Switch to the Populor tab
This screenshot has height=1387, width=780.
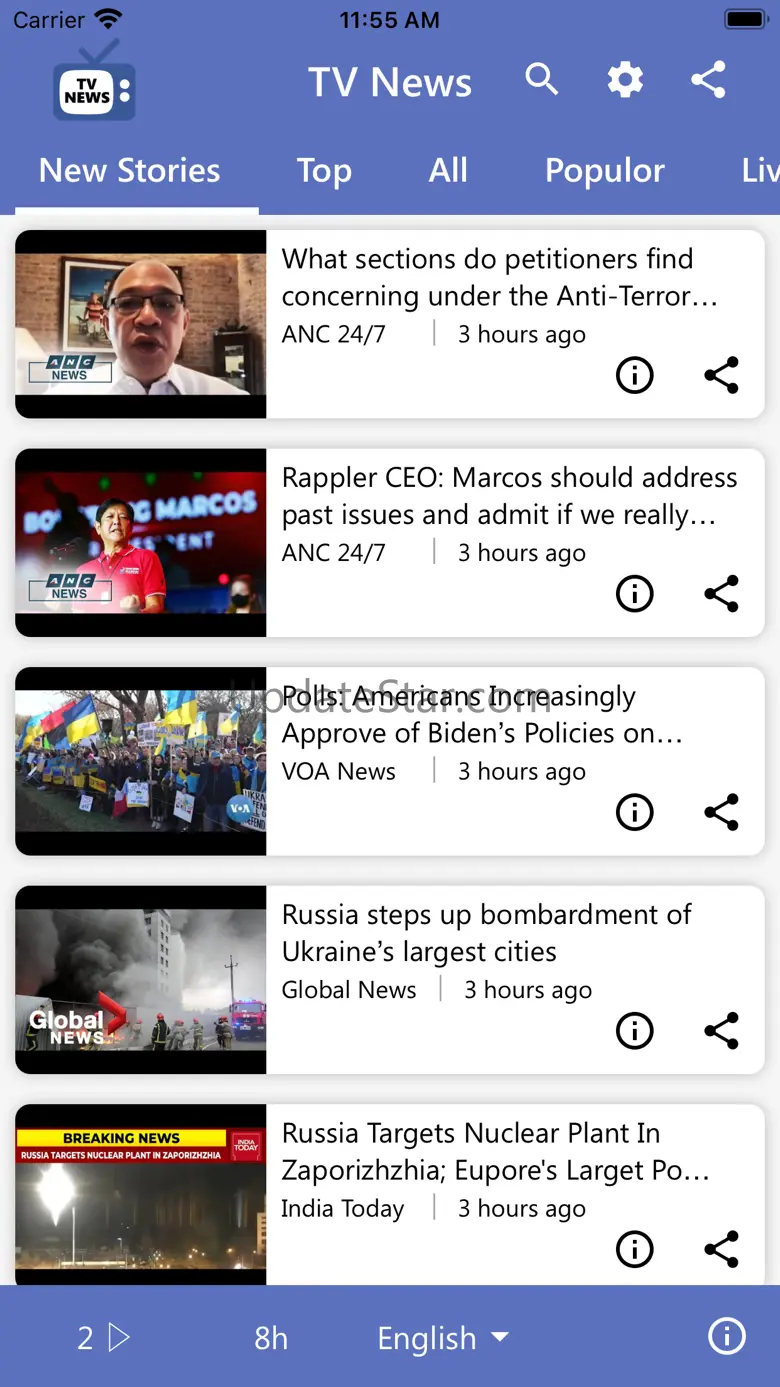[604, 171]
